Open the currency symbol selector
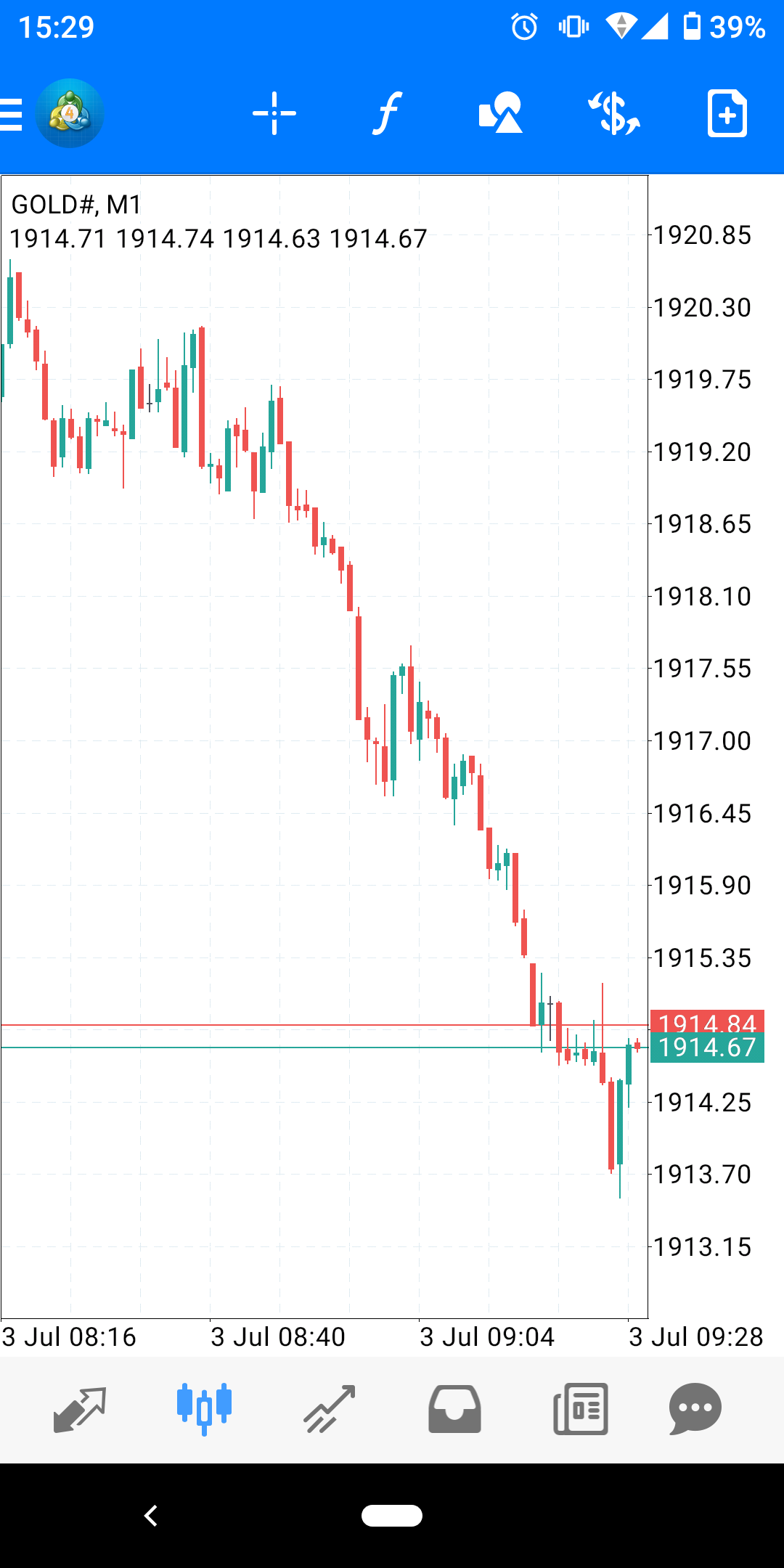 pos(614,114)
